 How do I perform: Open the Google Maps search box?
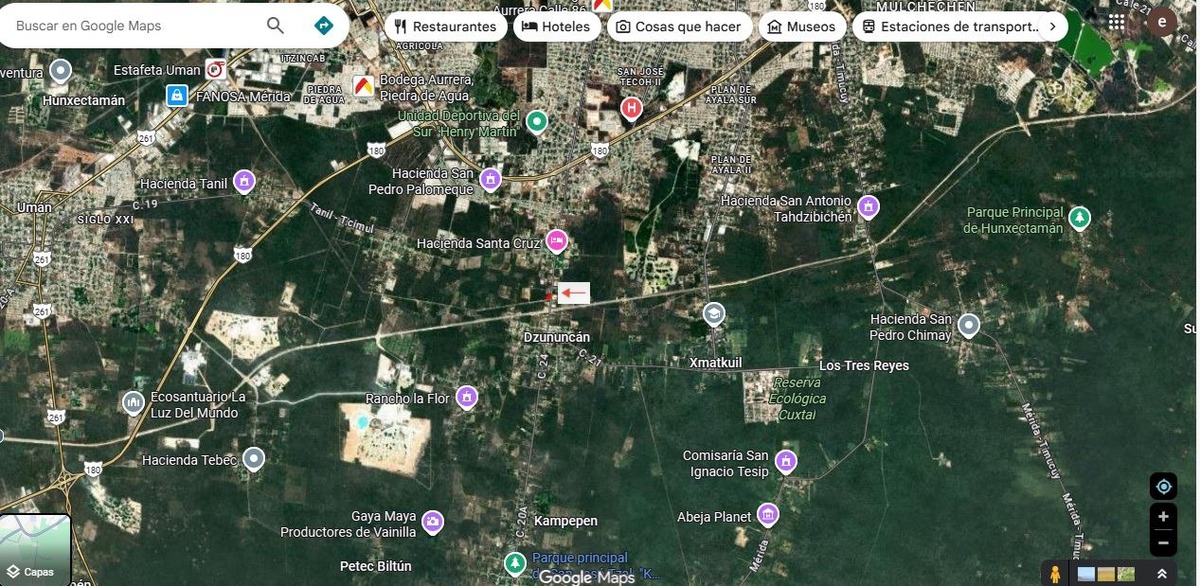click(130, 26)
